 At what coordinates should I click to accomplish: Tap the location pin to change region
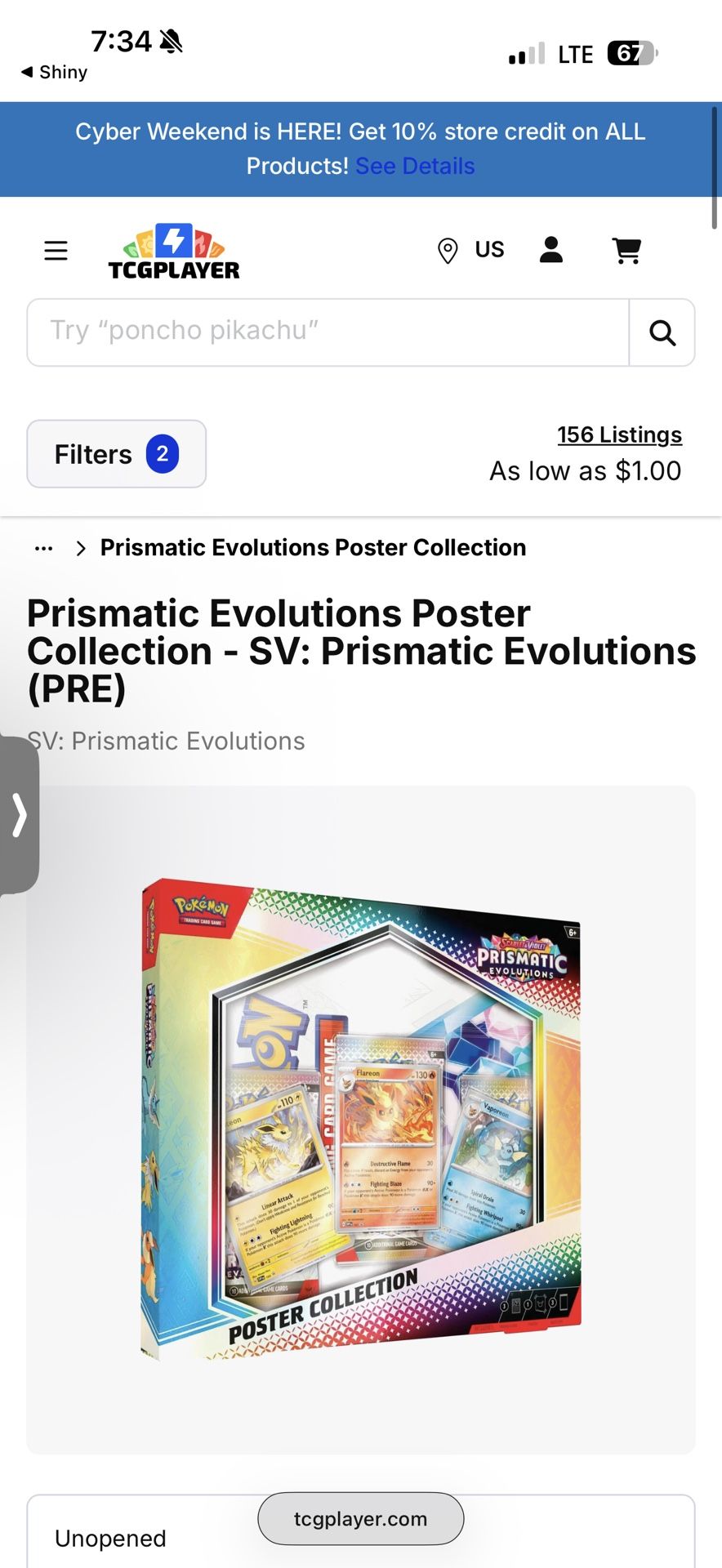pyautogui.click(x=448, y=250)
